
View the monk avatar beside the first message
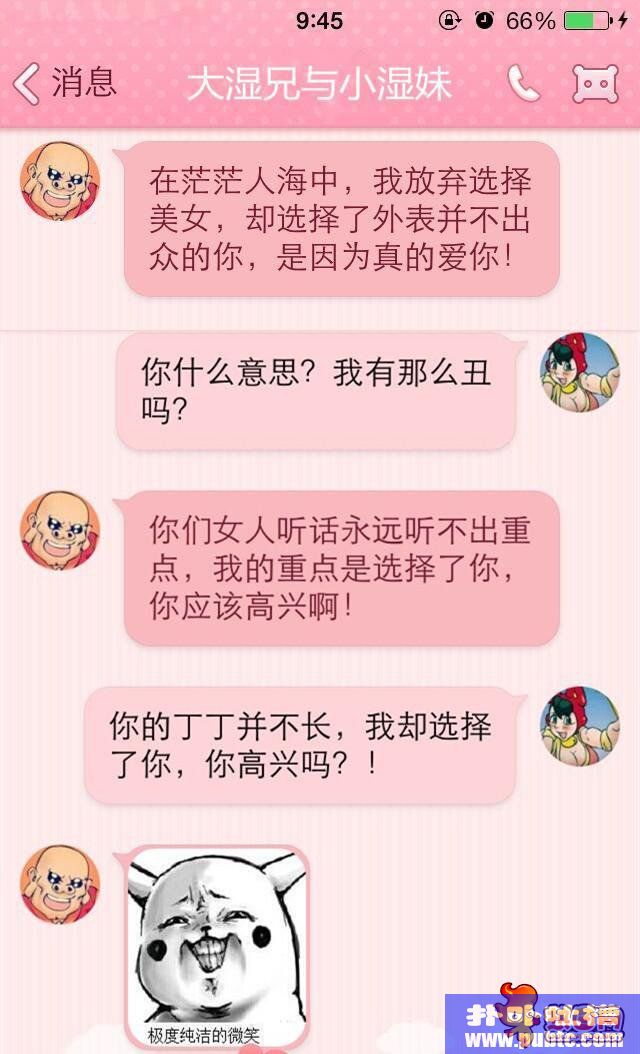point(60,181)
